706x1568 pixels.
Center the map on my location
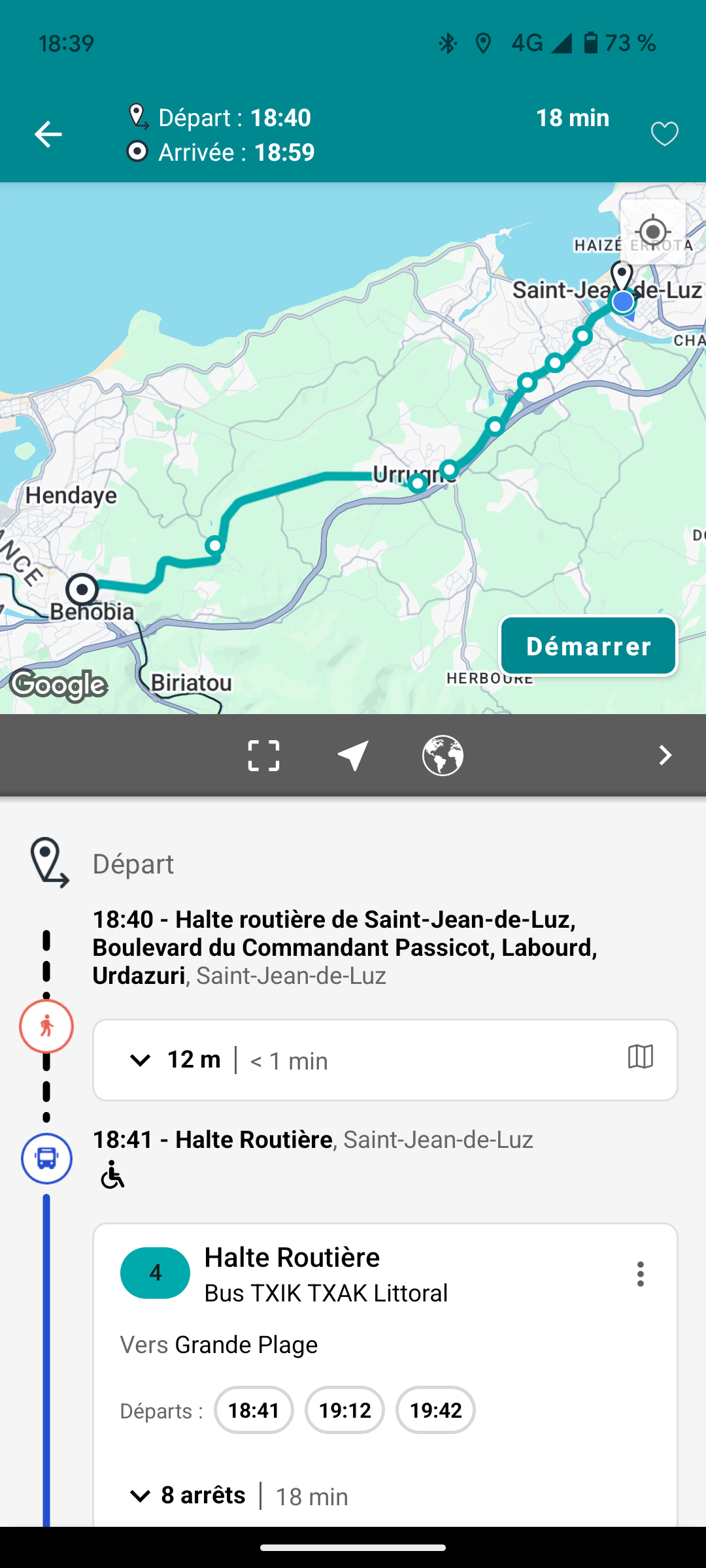653,232
